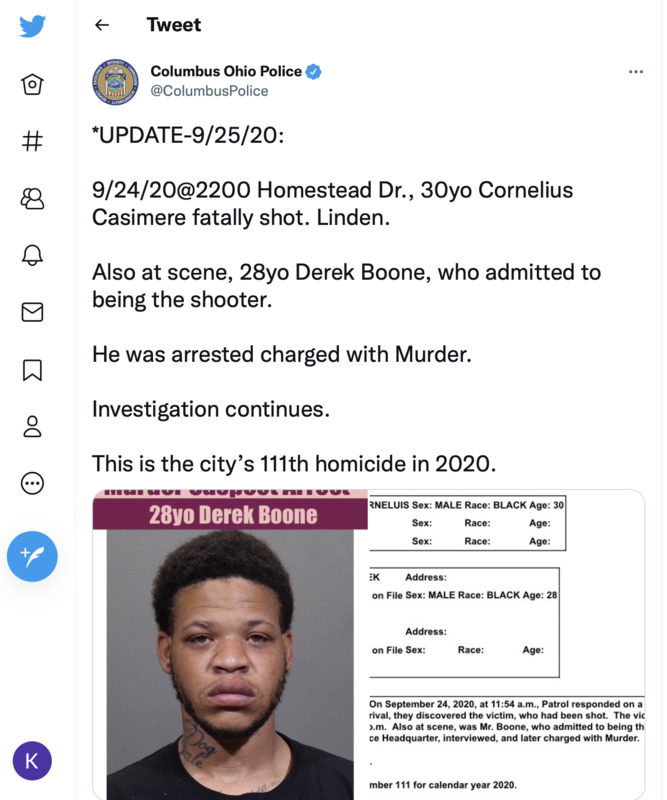Open the attached tweet image
The width and height of the screenshot is (667, 800).
click(368, 644)
